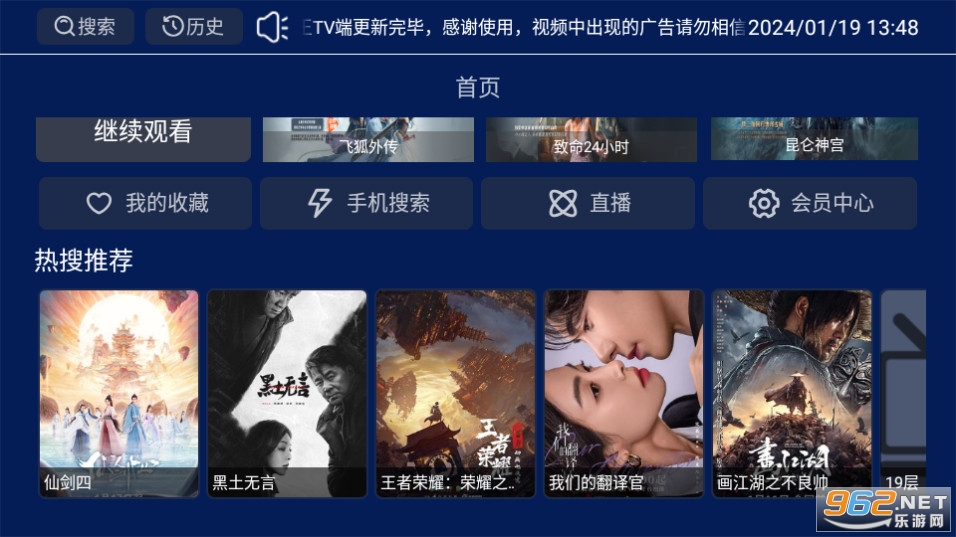Image resolution: width=956 pixels, height=537 pixels.
Task: Tap the 继续观看 continue watching card
Action: pos(143,138)
